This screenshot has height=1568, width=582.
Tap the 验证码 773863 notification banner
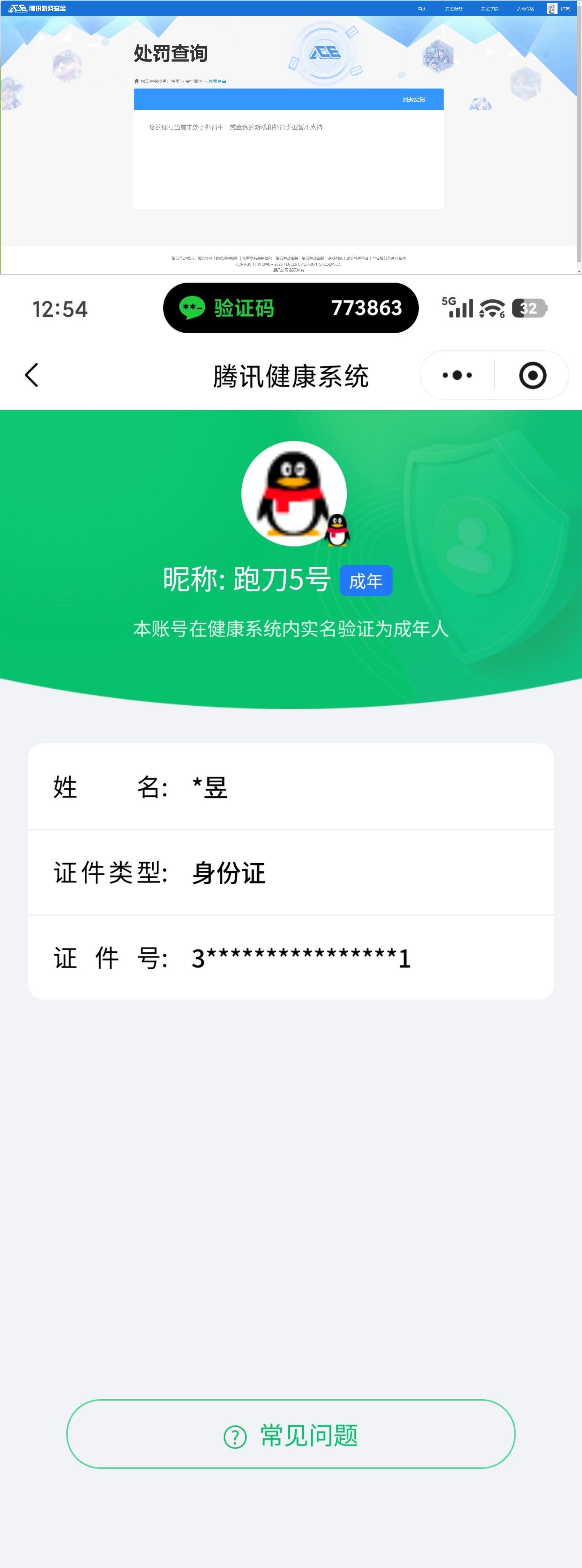(x=291, y=309)
